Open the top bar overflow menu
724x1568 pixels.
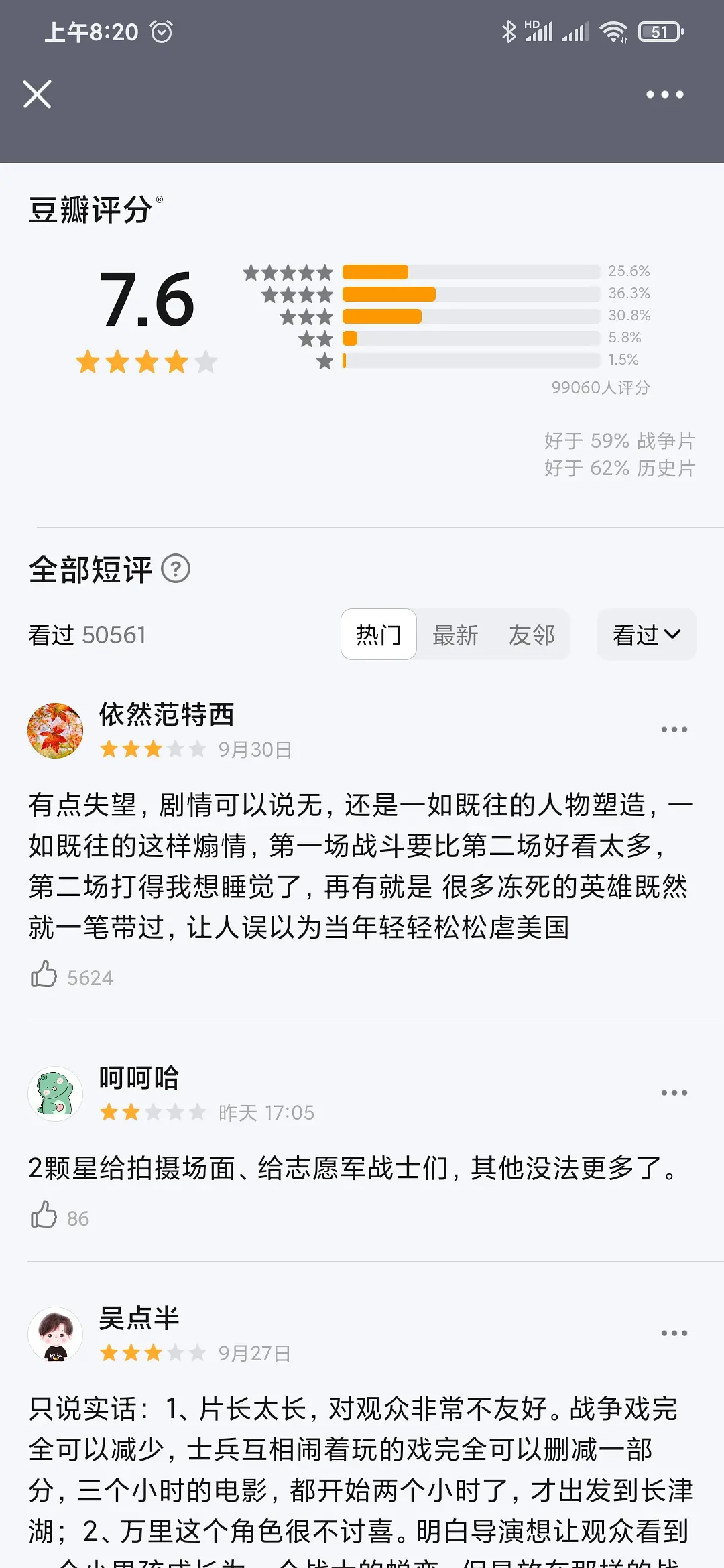click(x=664, y=94)
